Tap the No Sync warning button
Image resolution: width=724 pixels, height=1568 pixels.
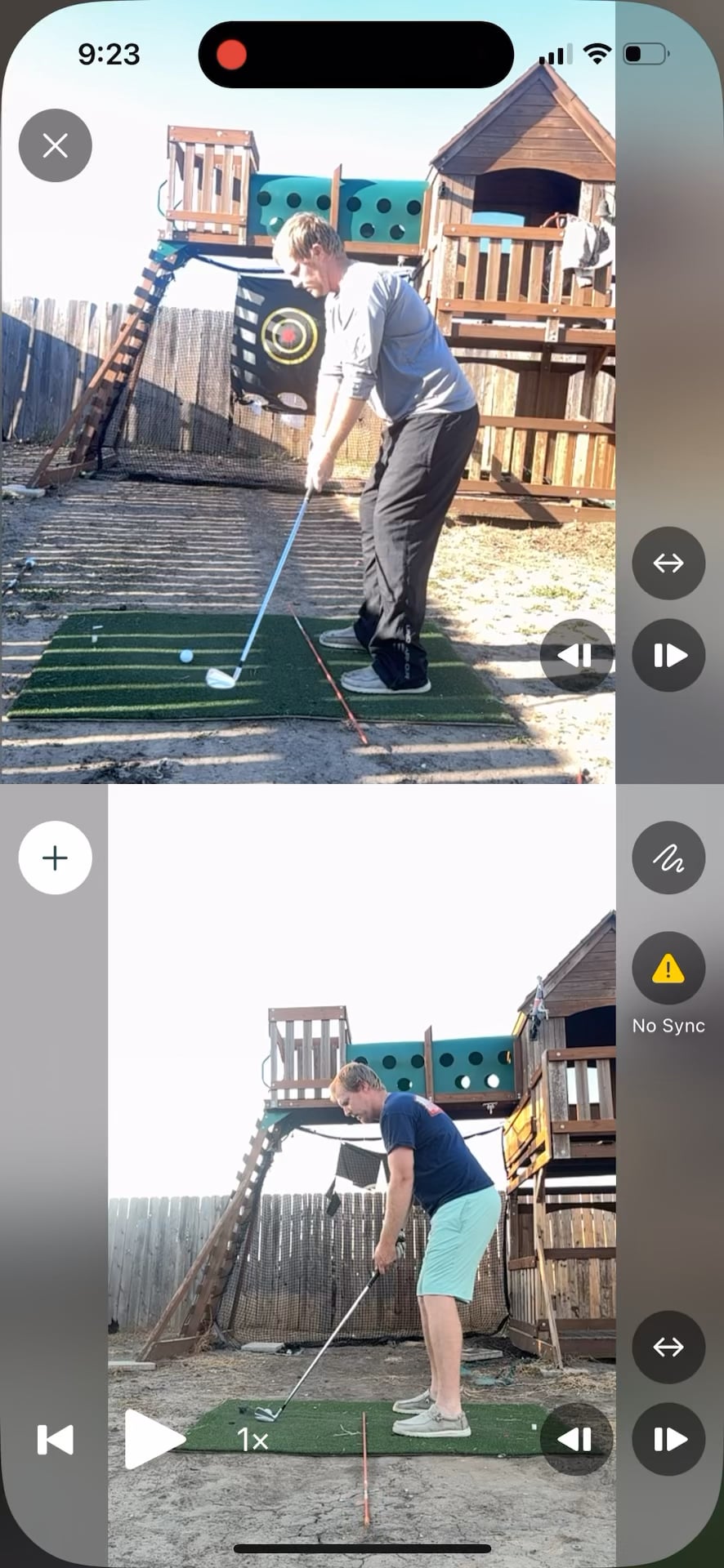pos(668,969)
